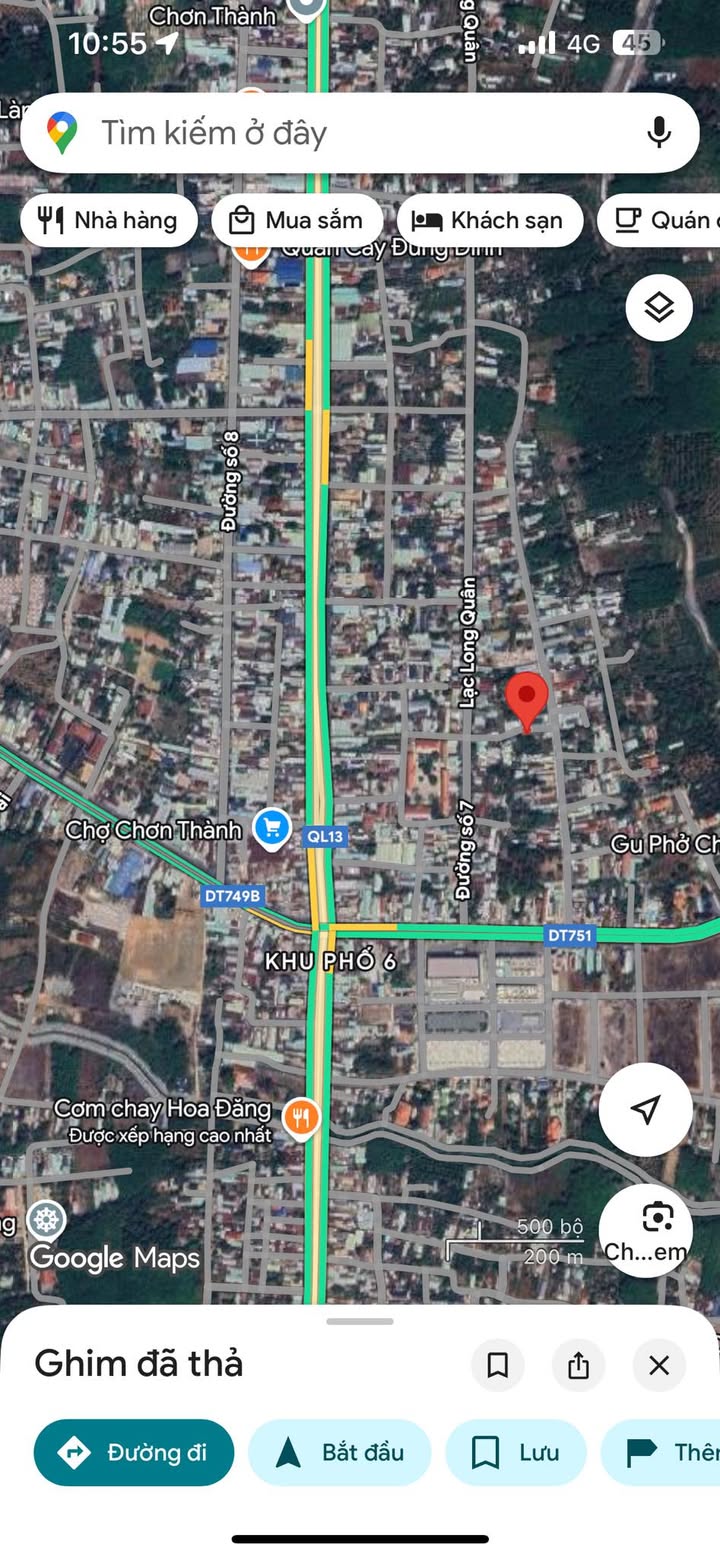This screenshot has height=1557, width=720.
Task: Show Khách sạn on the map
Action: [x=489, y=220]
